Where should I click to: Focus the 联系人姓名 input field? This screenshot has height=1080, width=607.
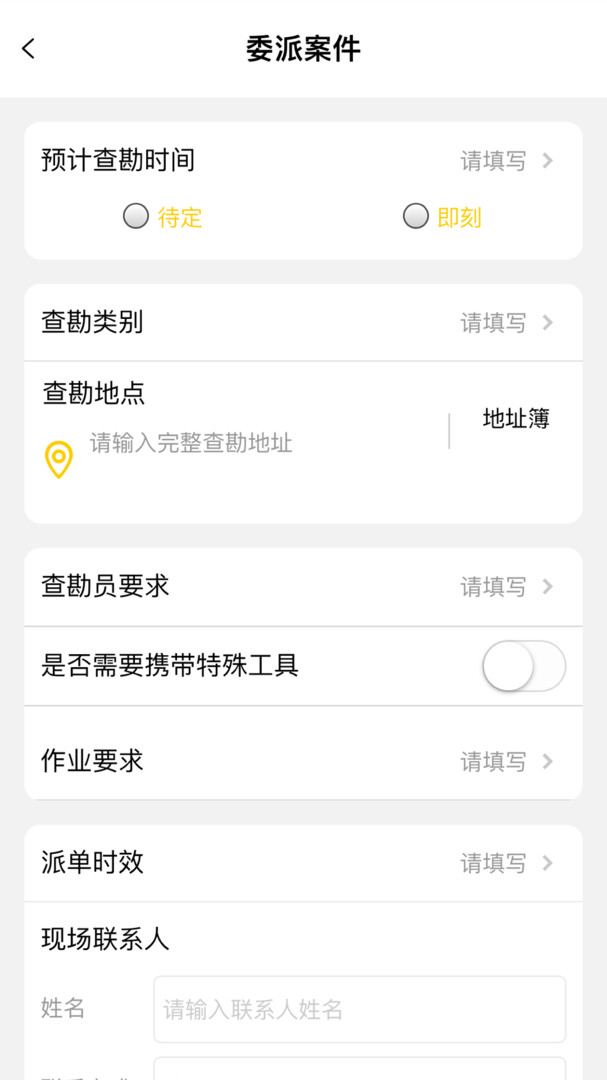tap(359, 1010)
